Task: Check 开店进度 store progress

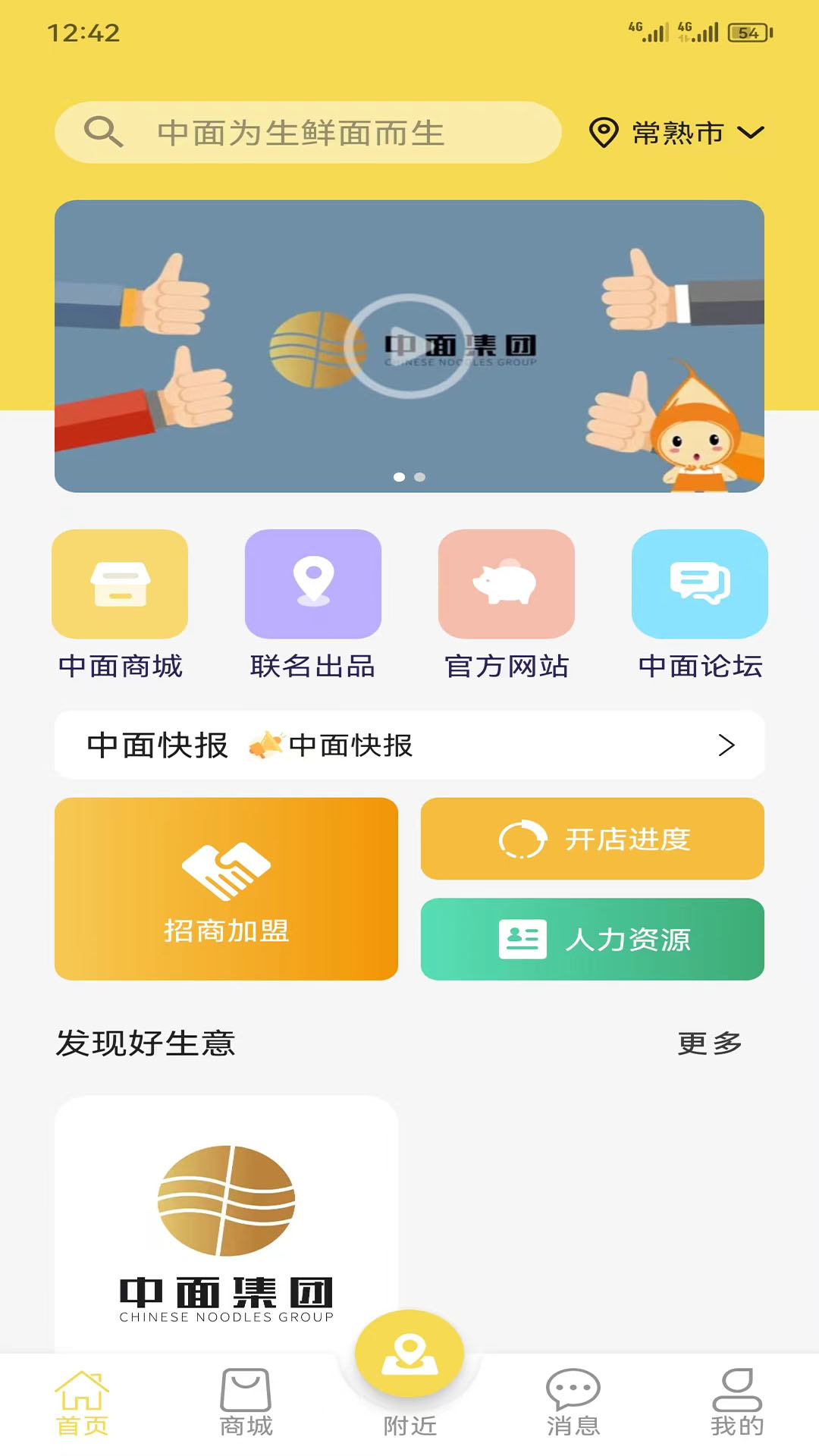Action: click(592, 839)
